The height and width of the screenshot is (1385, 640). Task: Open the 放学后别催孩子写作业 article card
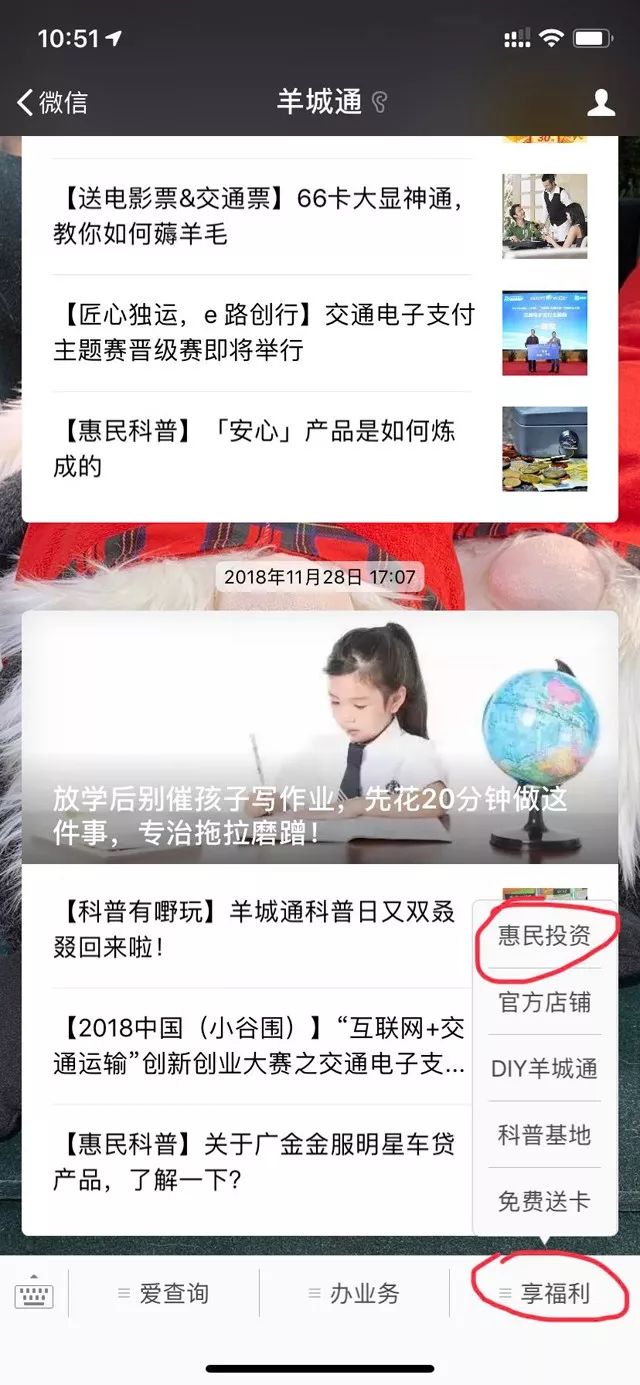point(320,738)
